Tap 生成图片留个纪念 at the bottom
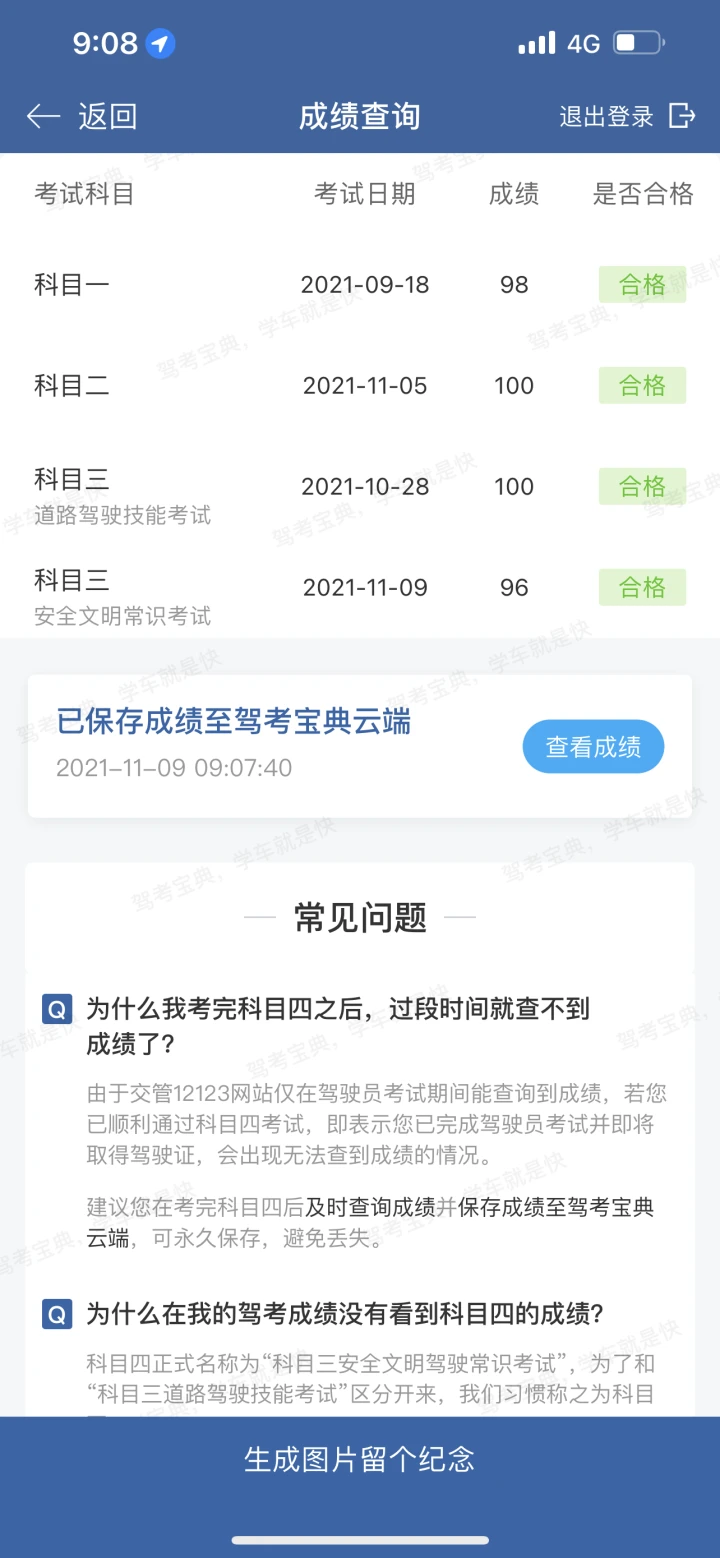The width and height of the screenshot is (720, 1558). click(359, 1459)
